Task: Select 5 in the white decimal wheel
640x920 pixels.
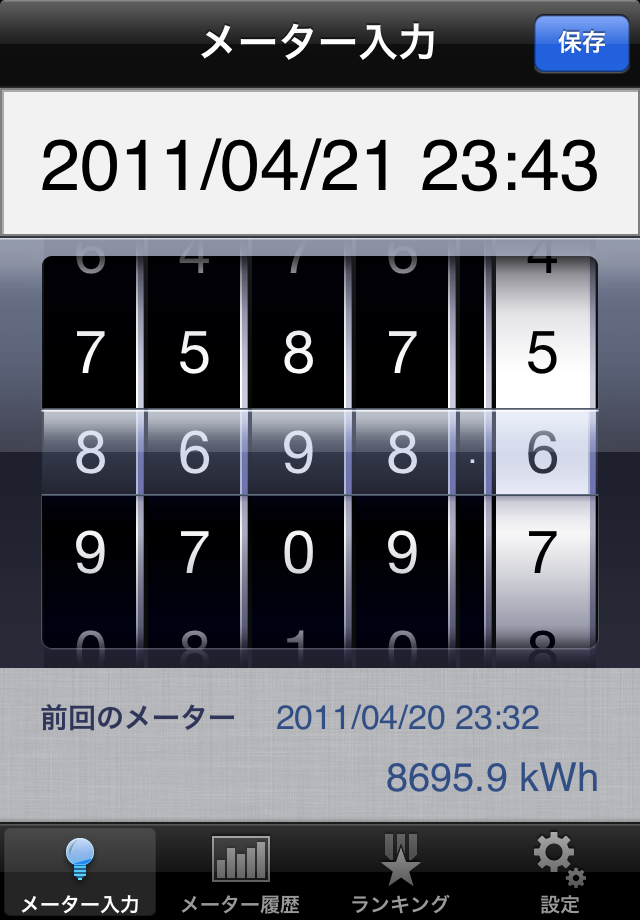Action: coord(542,352)
